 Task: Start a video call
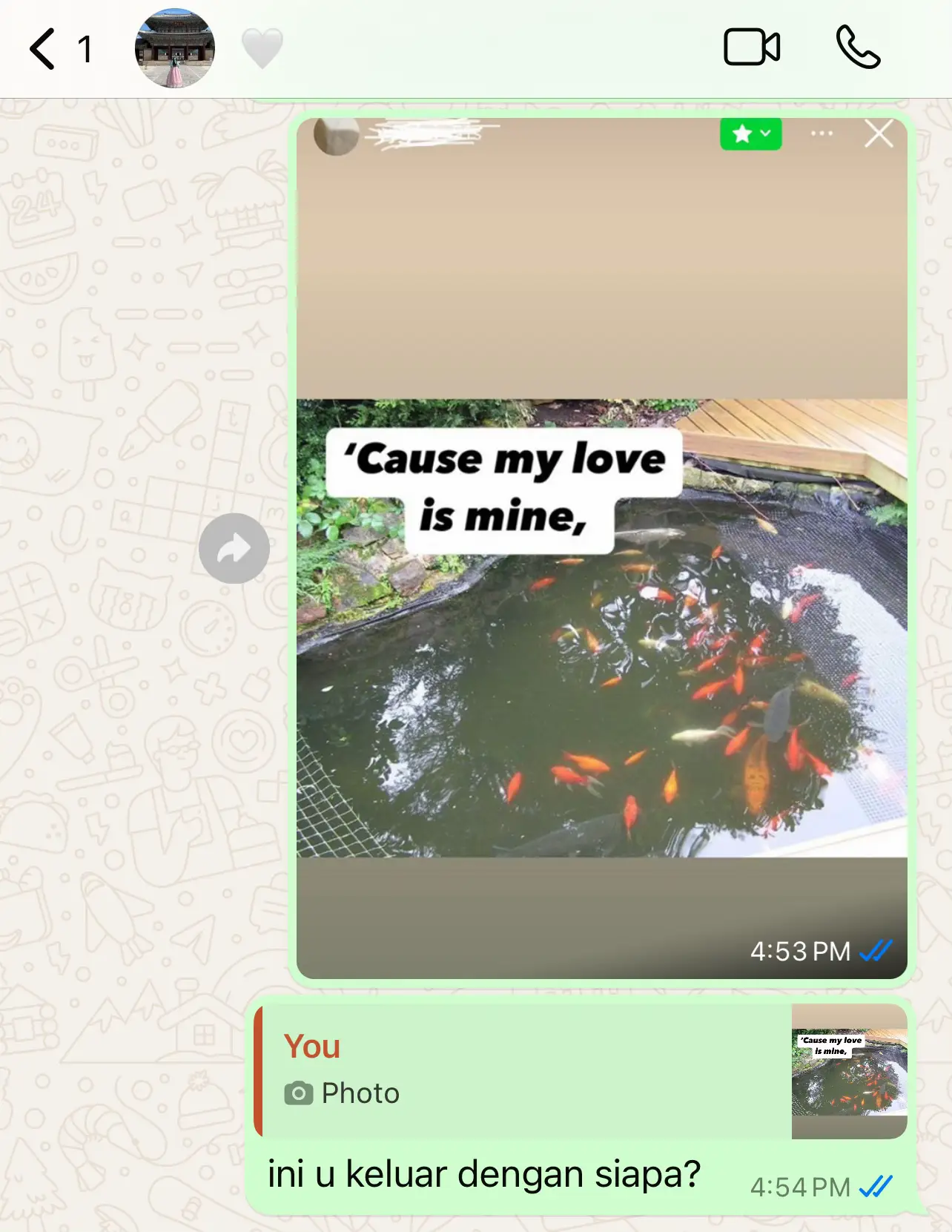click(x=751, y=48)
